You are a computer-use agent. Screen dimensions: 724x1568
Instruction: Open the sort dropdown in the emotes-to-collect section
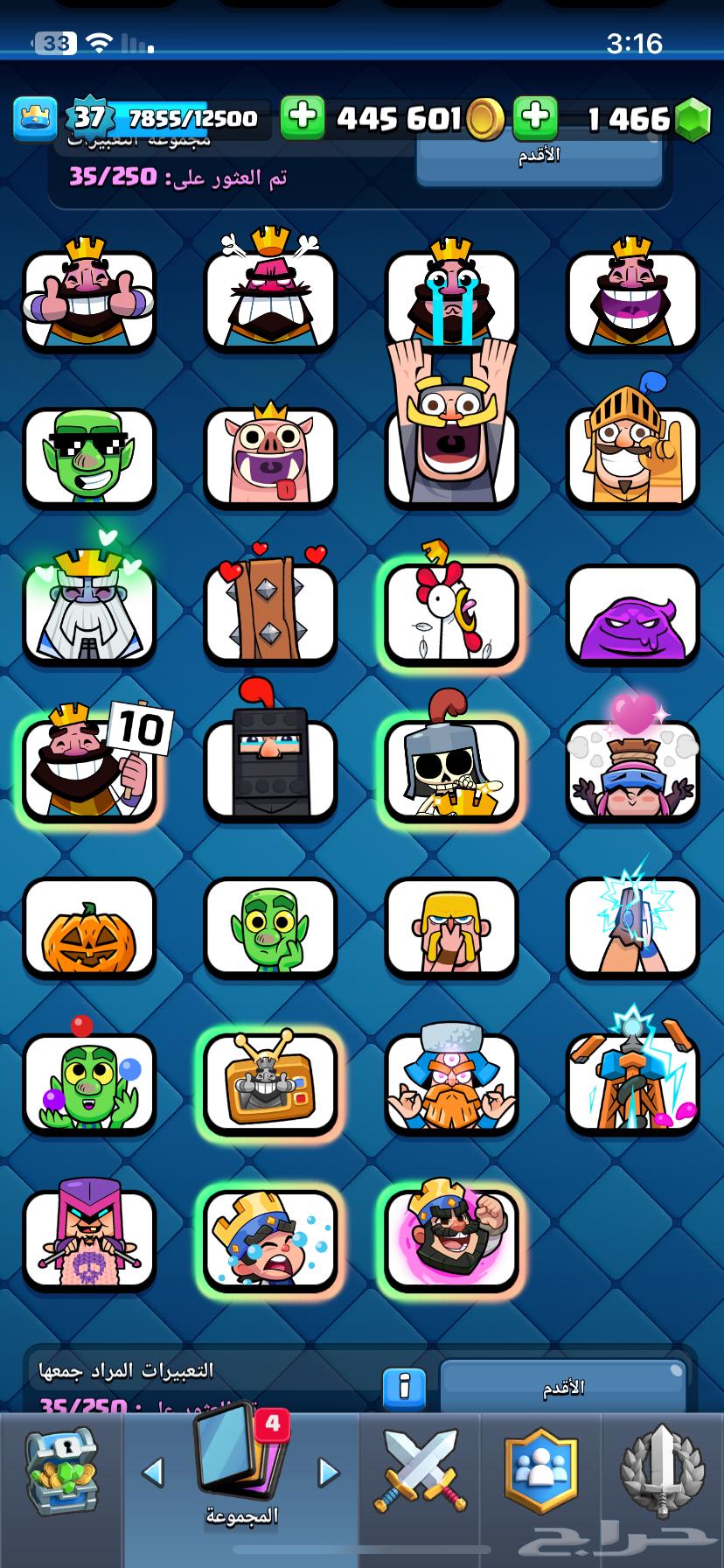point(562,1387)
